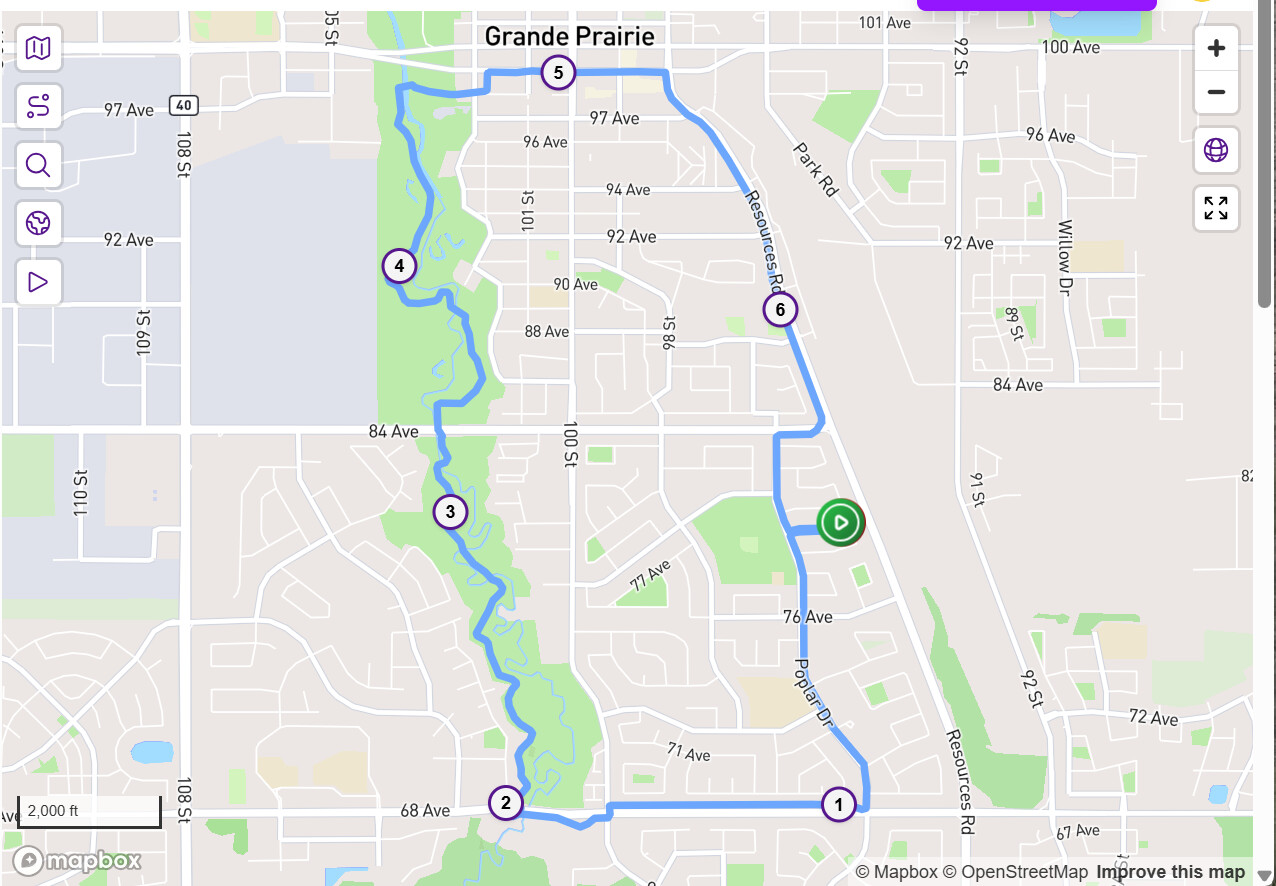Open the map style button

(x=38, y=48)
